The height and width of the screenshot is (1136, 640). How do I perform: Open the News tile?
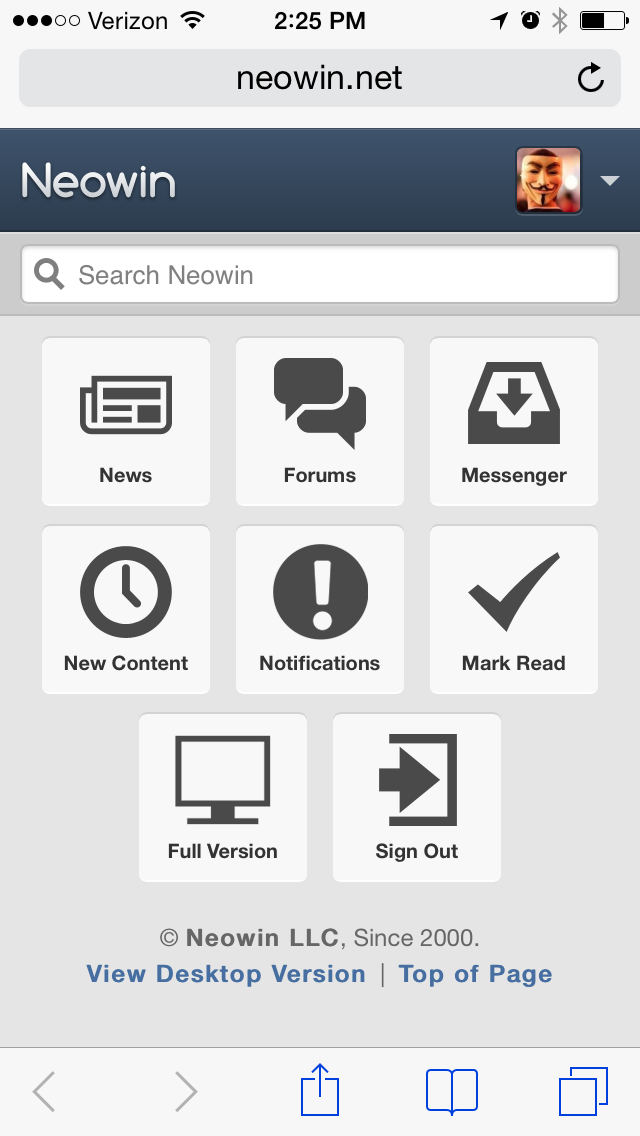(126, 422)
